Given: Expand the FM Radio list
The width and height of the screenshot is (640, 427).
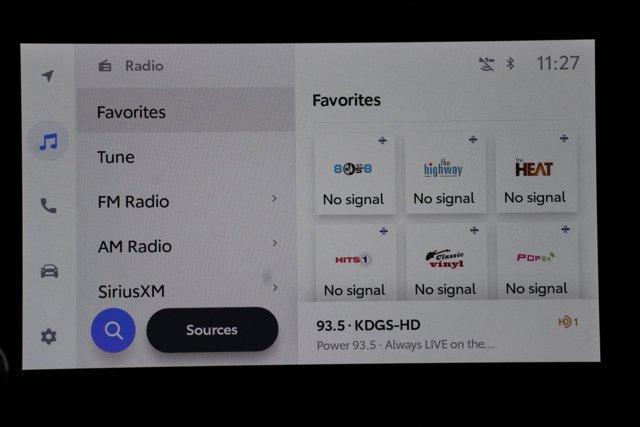Looking at the screenshot, I should coord(185,201).
